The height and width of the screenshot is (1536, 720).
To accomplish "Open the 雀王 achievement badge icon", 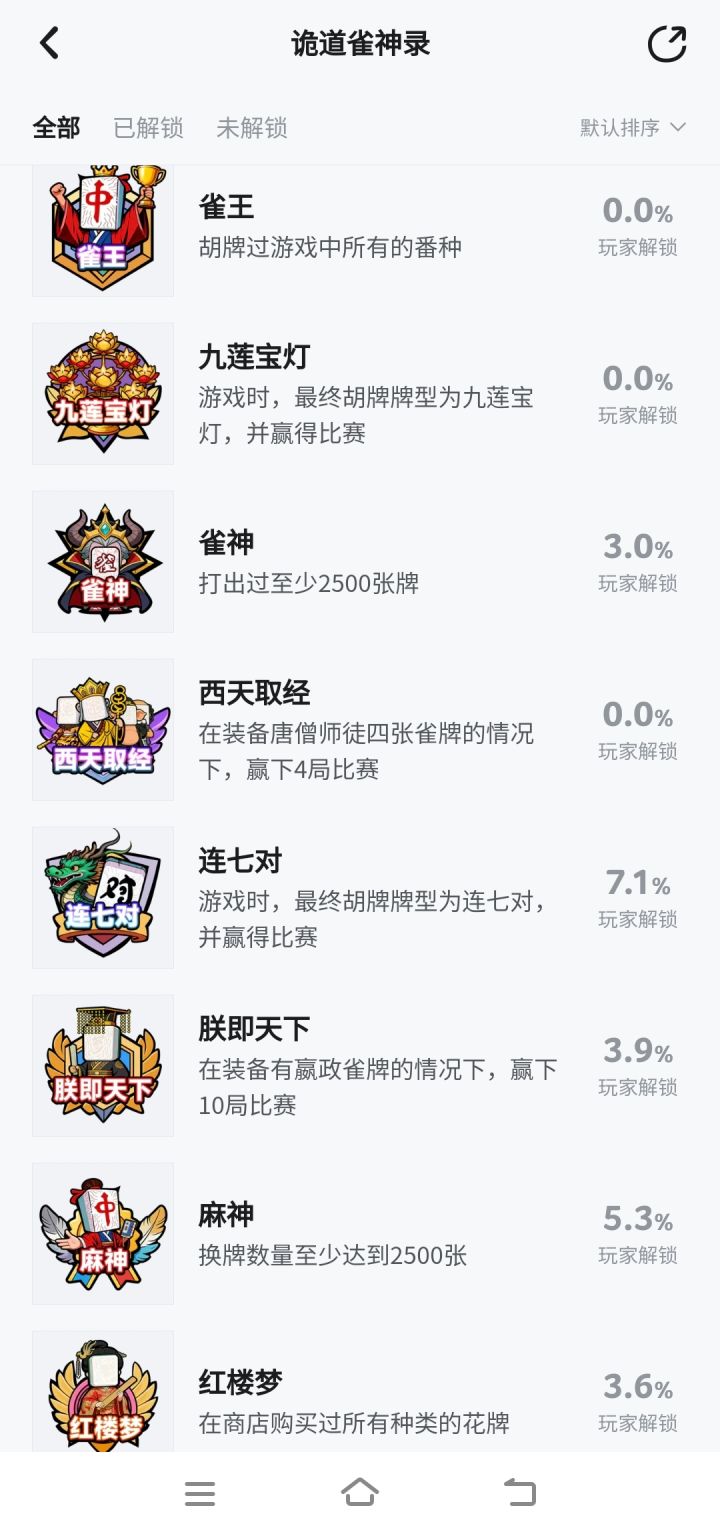I will click(x=102, y=227).
